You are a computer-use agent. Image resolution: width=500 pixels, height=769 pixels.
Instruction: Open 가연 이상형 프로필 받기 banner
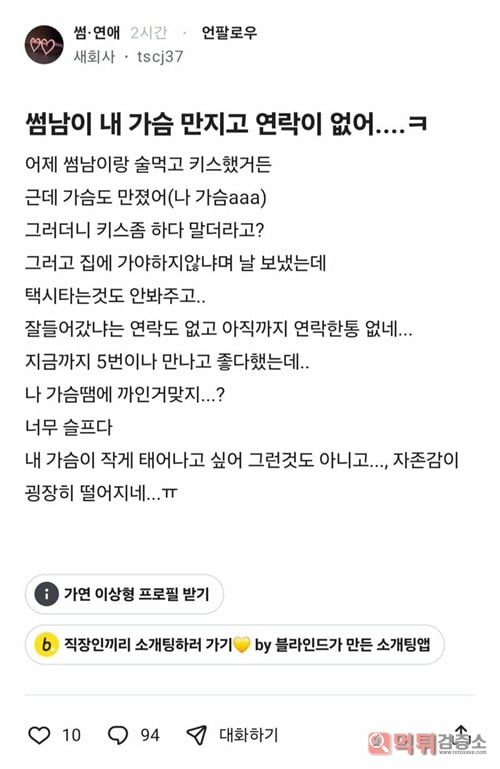coord(124,594)
